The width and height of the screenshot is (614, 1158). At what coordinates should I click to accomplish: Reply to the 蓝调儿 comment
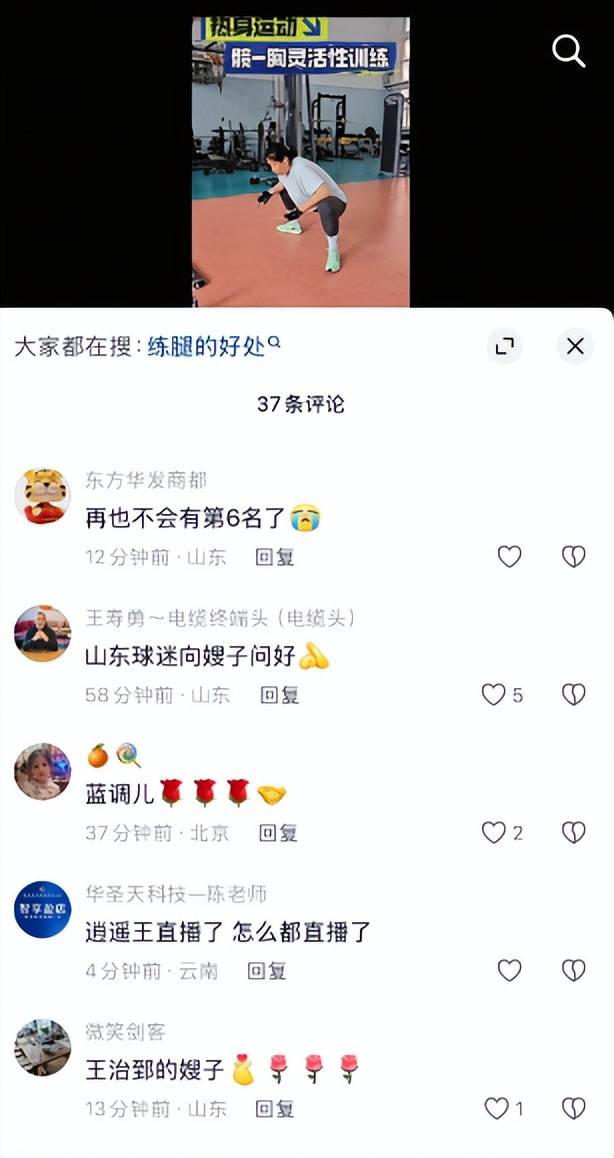(278, 832)
